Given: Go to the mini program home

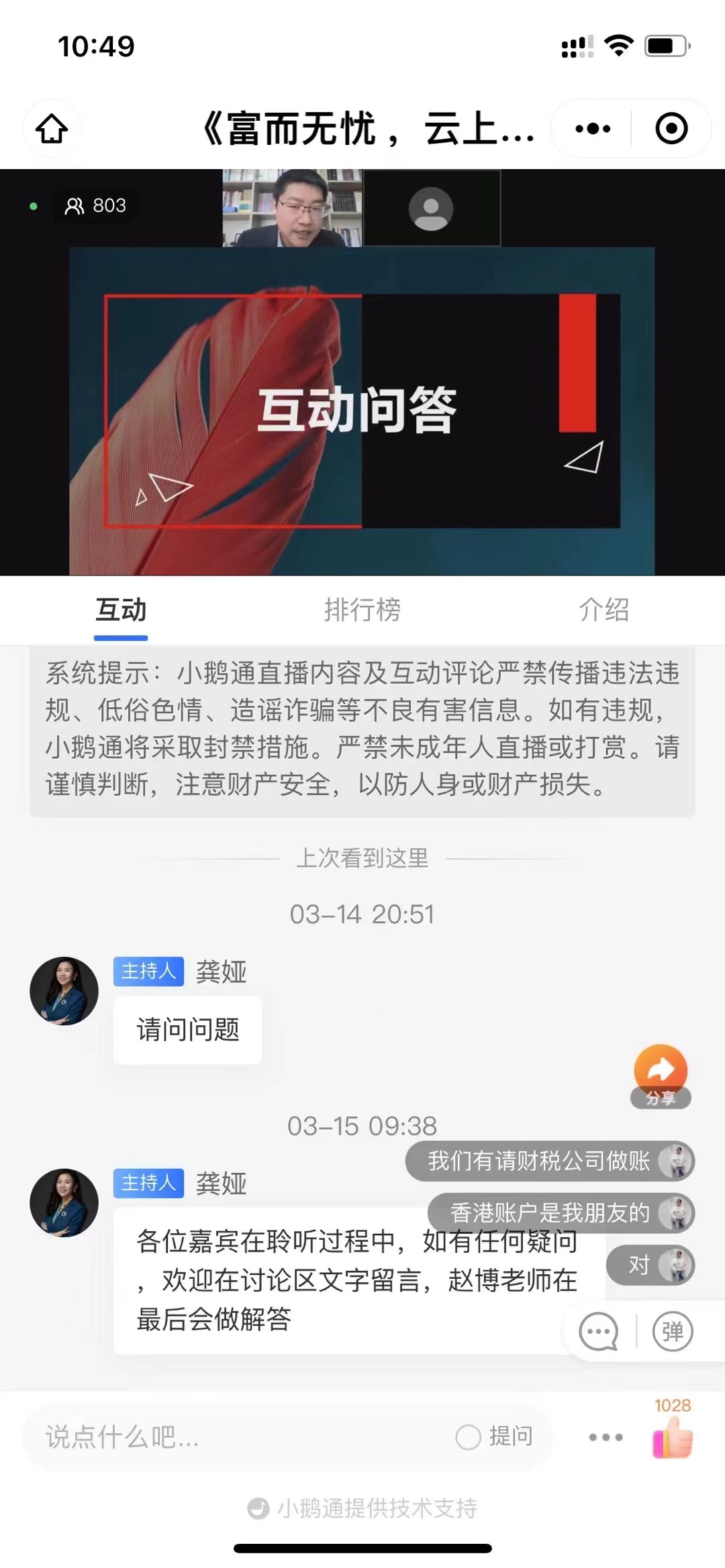Looking at the screenshot, I should [52, 129].
